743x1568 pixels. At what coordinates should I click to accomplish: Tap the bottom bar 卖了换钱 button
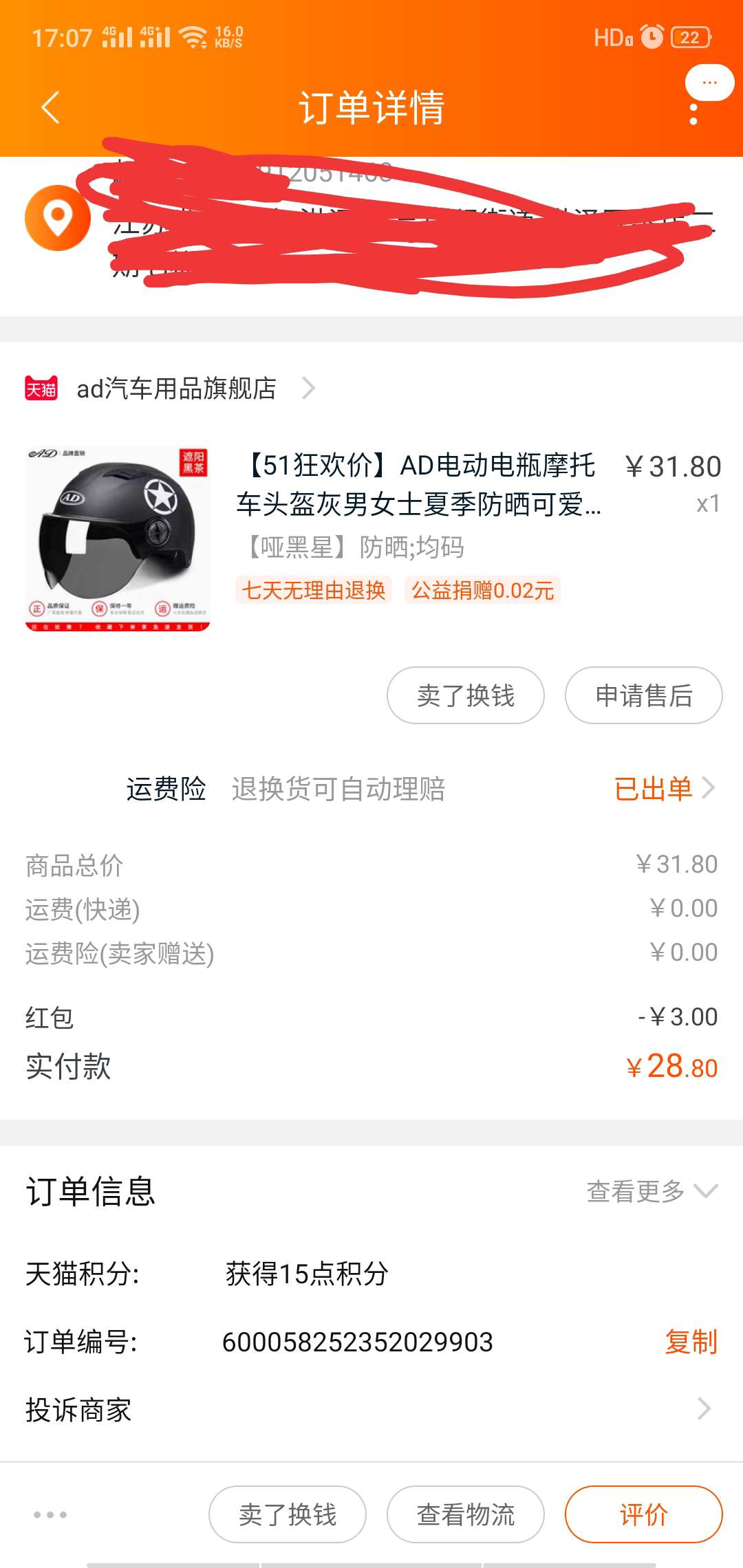click(288, 1514)
